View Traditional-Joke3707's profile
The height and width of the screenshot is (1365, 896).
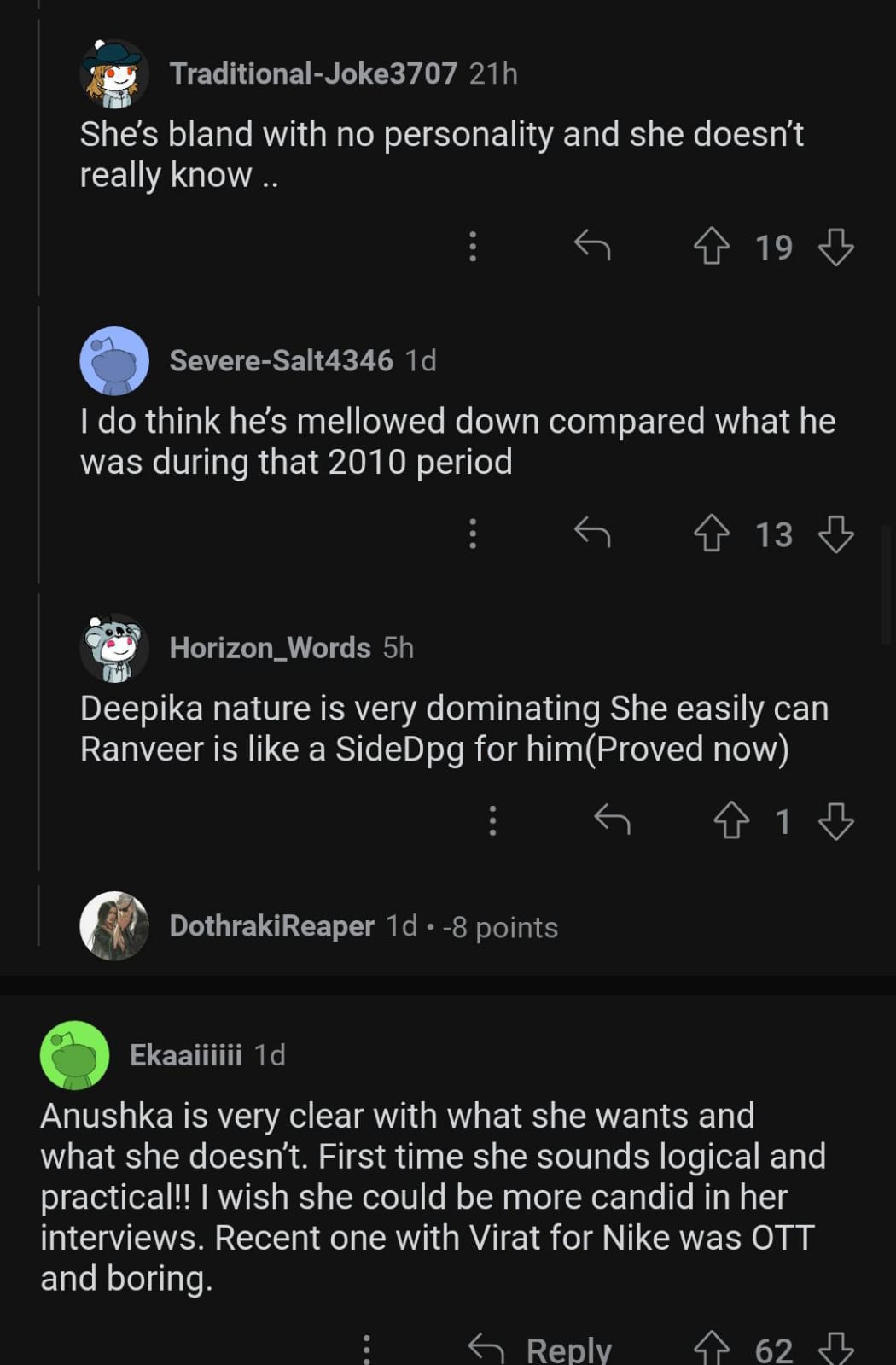click(312, 73)
